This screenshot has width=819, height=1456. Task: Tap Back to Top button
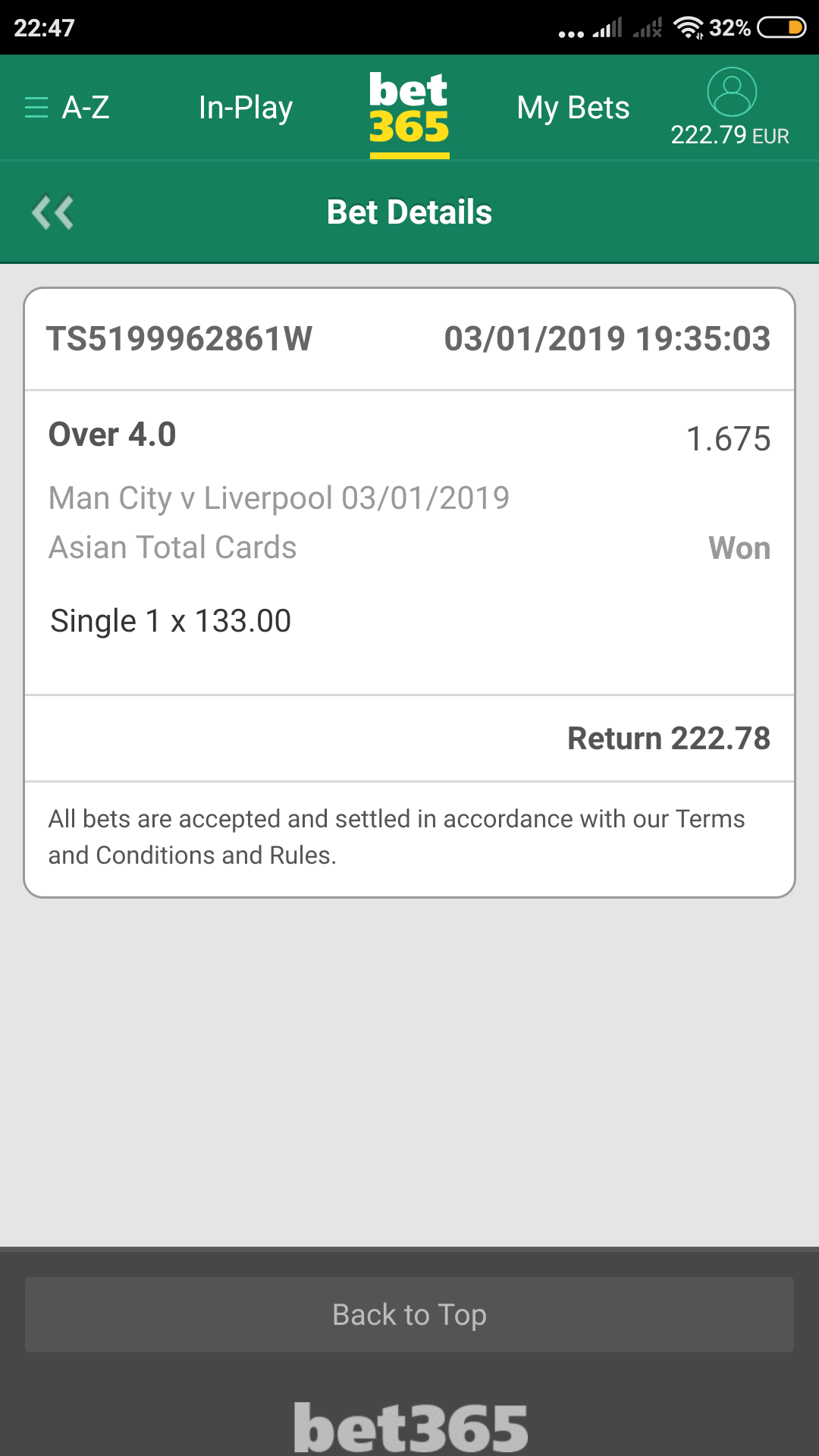point(409,1314)
